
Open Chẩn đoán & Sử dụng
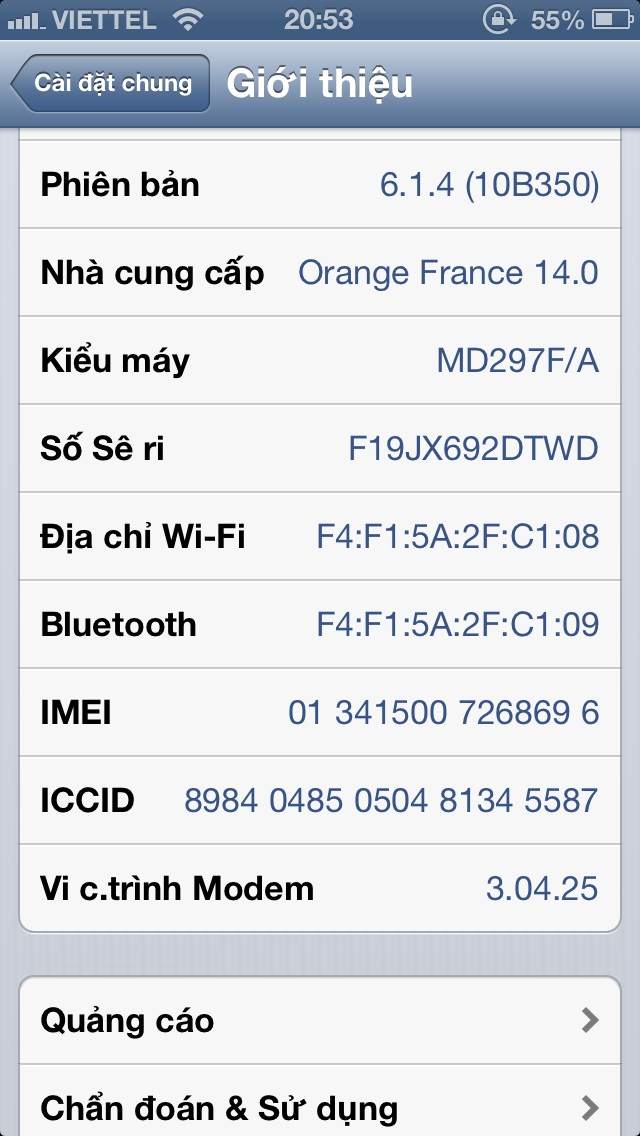pyautogui.click(x=320, y=1101)
